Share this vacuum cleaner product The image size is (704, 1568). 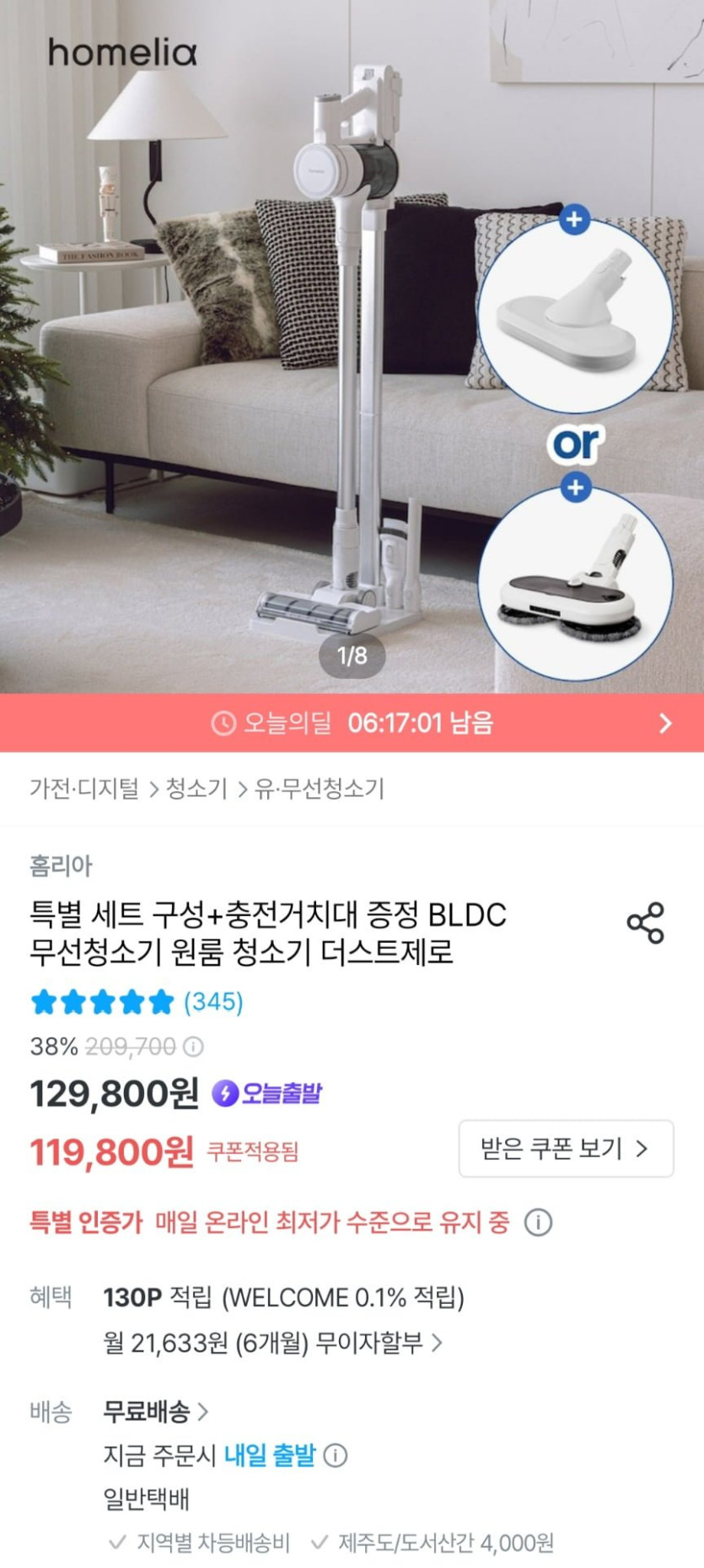[646, 923]
